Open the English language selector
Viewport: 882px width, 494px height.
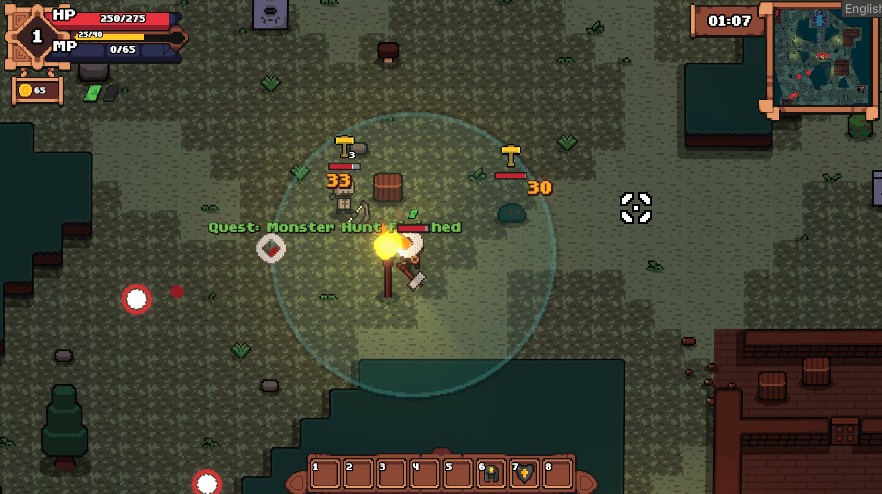(x=861, y=9)
